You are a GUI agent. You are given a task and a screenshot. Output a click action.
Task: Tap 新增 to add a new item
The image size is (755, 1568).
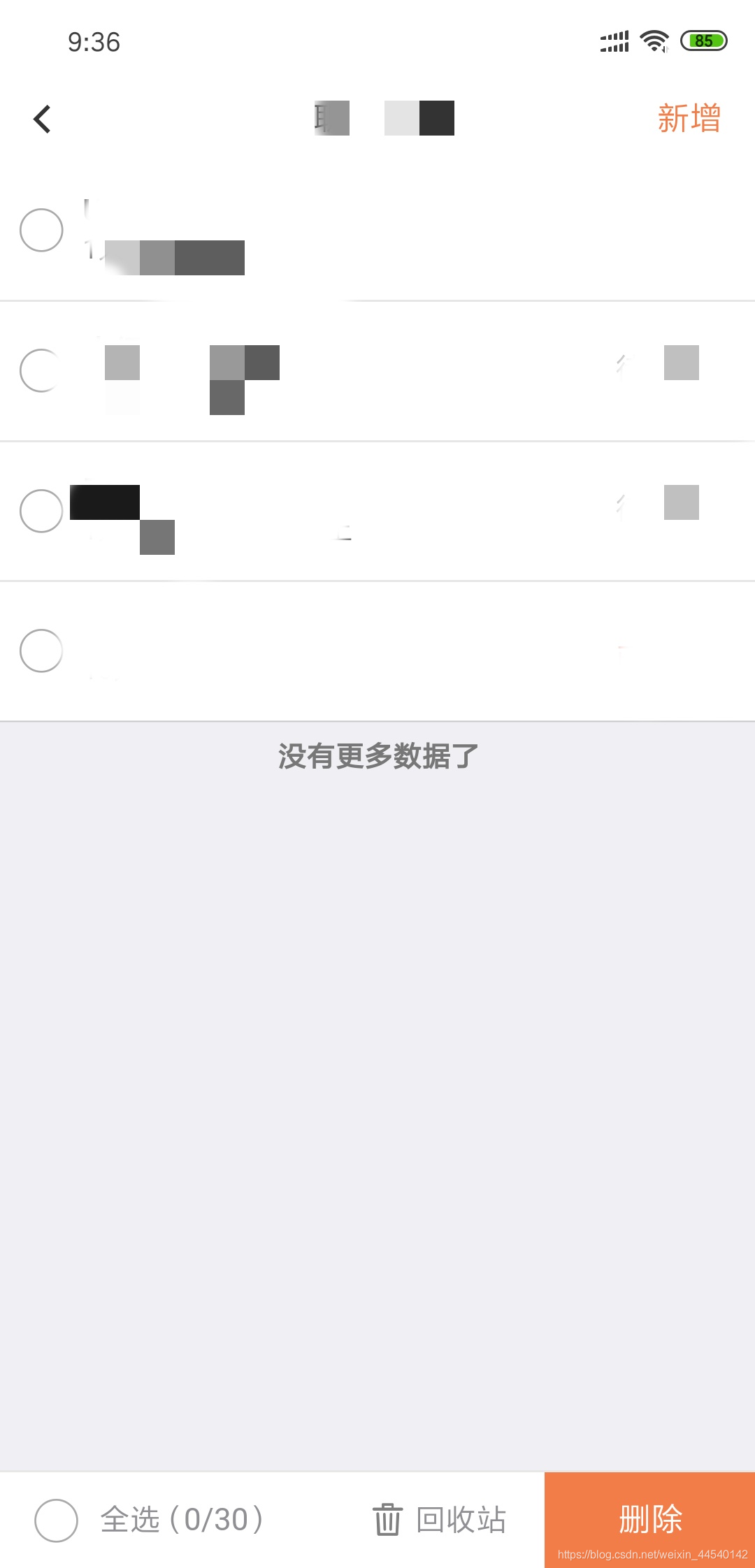tap(689, 118)
